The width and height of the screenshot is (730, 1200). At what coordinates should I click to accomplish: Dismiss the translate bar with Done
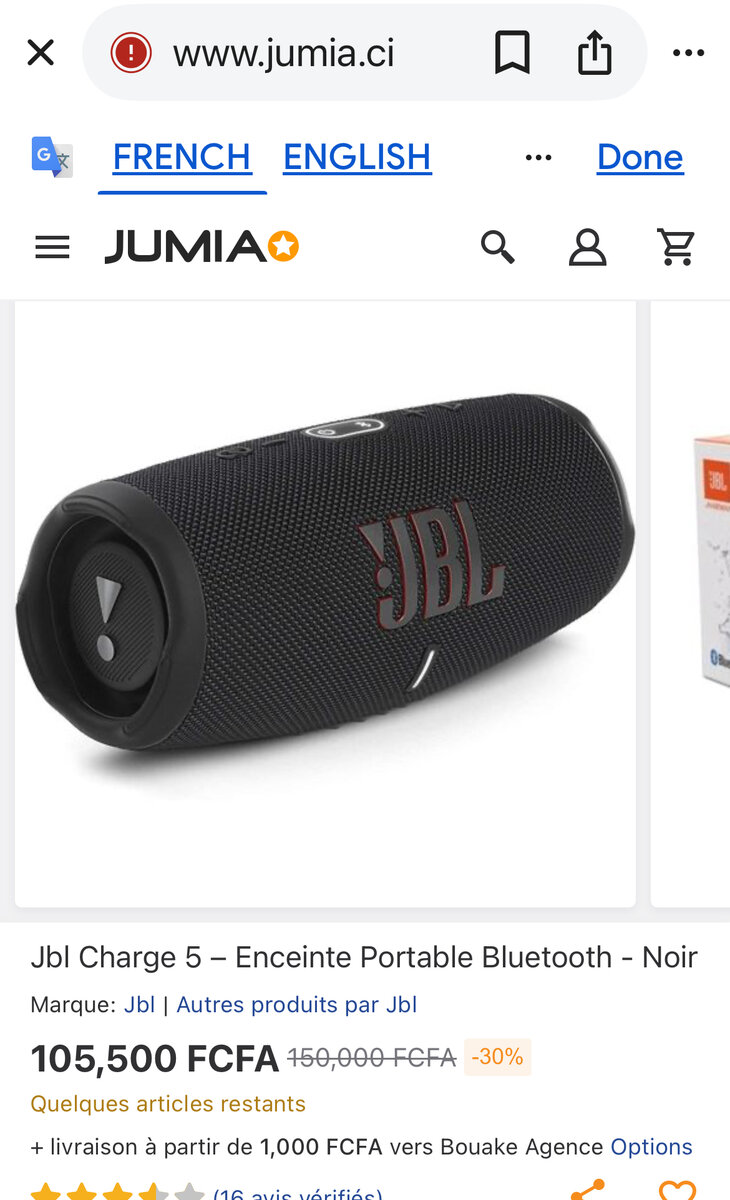pos(640,157)
